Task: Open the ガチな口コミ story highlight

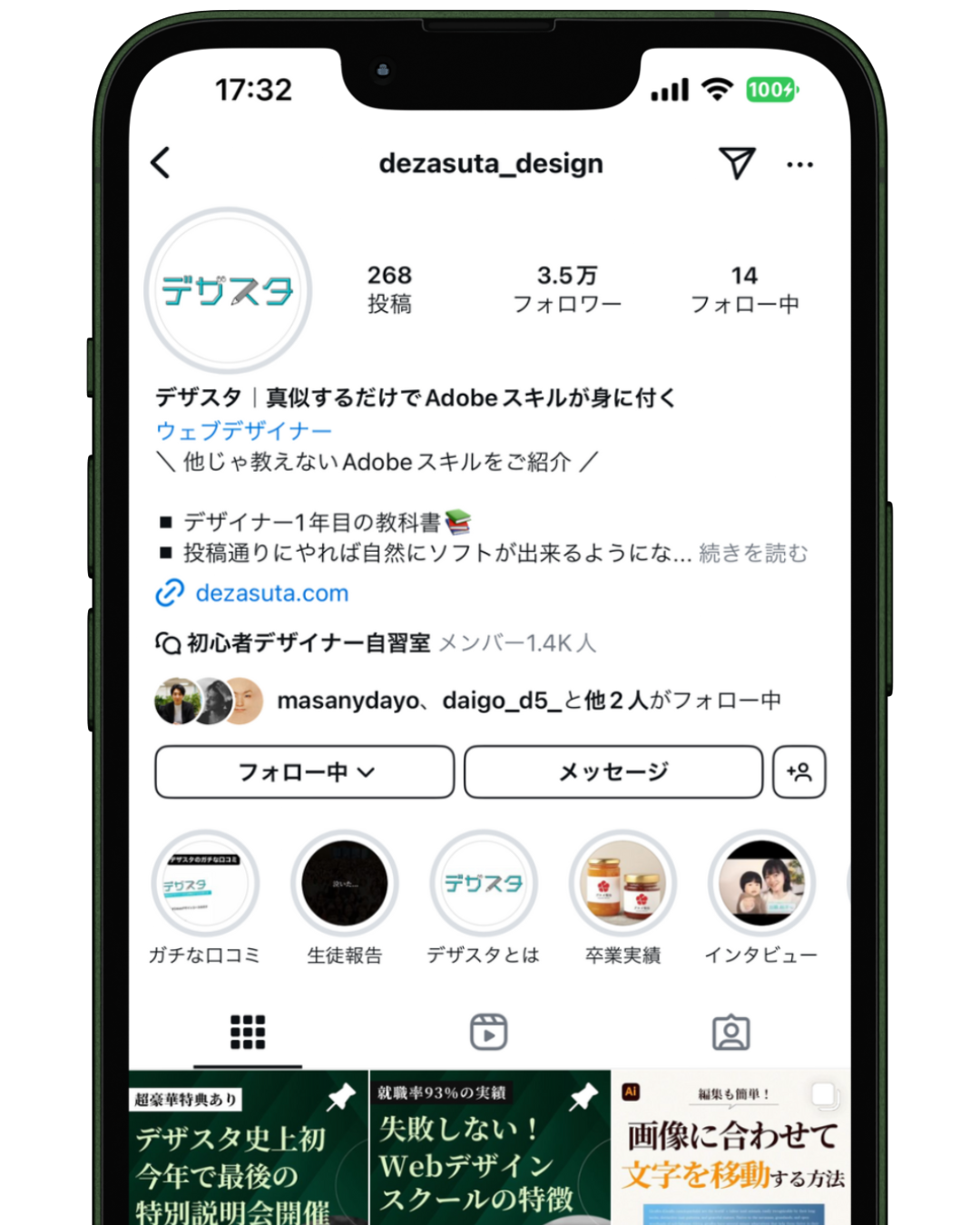Action: [205, 884]
